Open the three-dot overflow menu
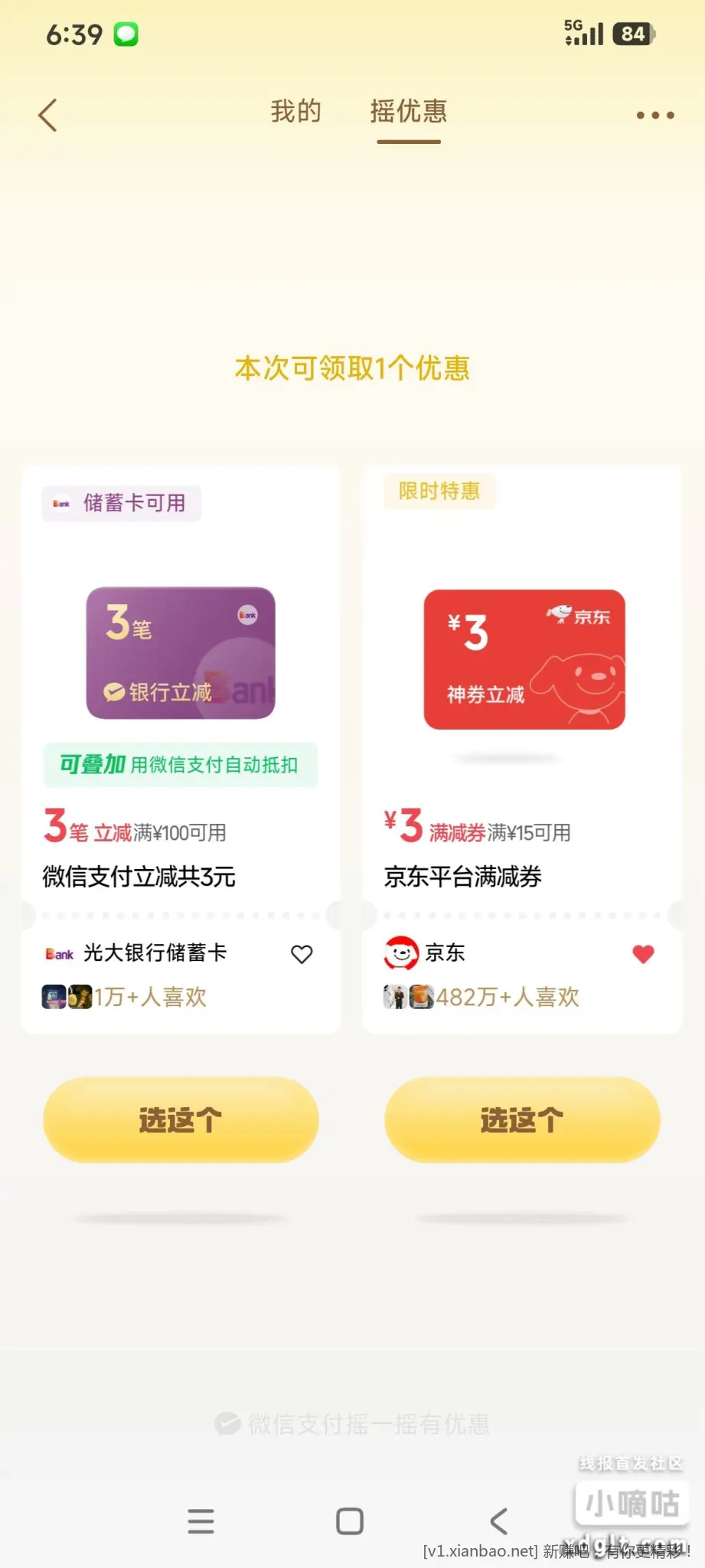 [x=655, y=116]
